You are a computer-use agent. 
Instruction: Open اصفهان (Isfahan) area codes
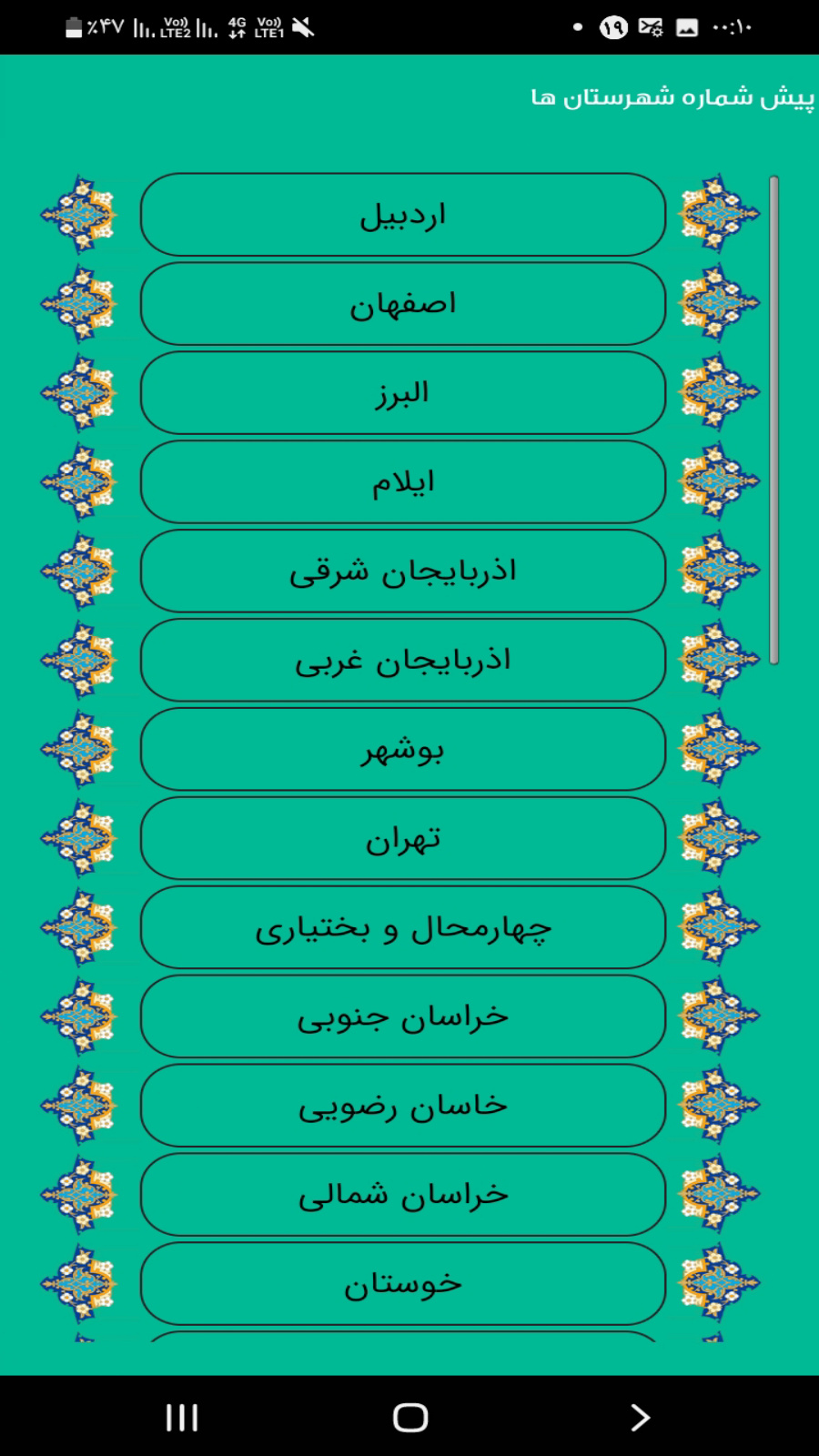403,304
